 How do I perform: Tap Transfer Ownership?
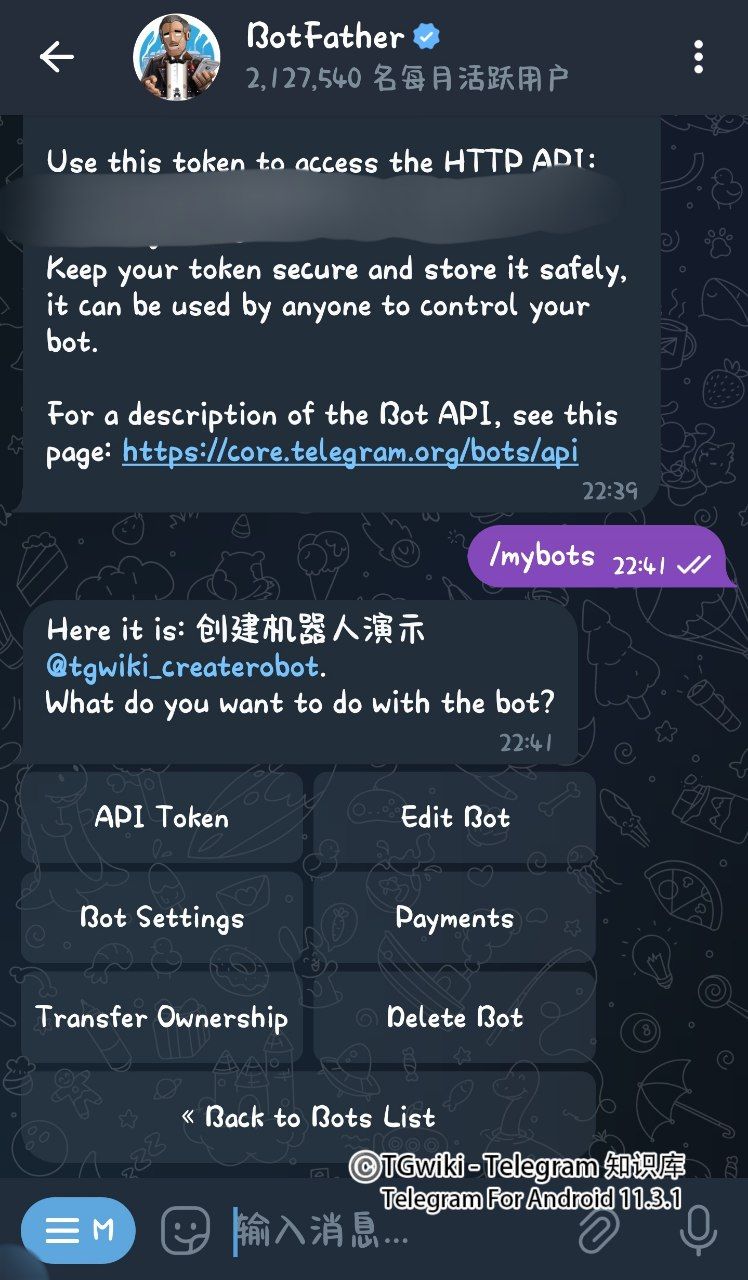click(162, 1018)
